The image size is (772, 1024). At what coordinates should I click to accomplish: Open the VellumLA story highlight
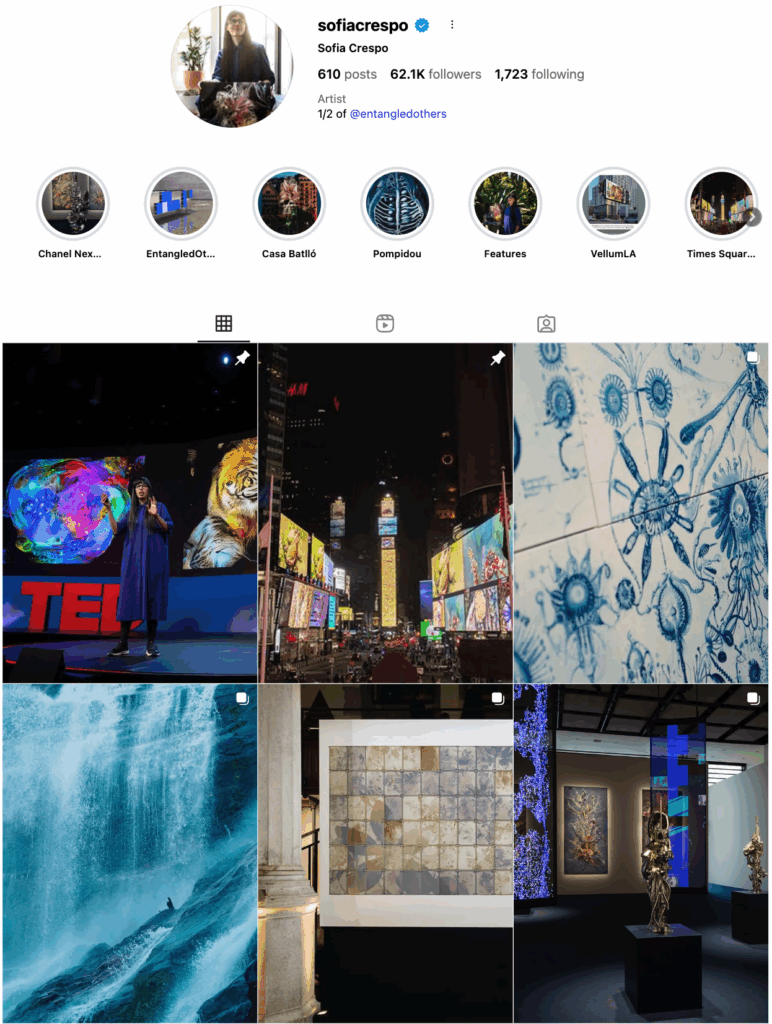click(613, 204)
